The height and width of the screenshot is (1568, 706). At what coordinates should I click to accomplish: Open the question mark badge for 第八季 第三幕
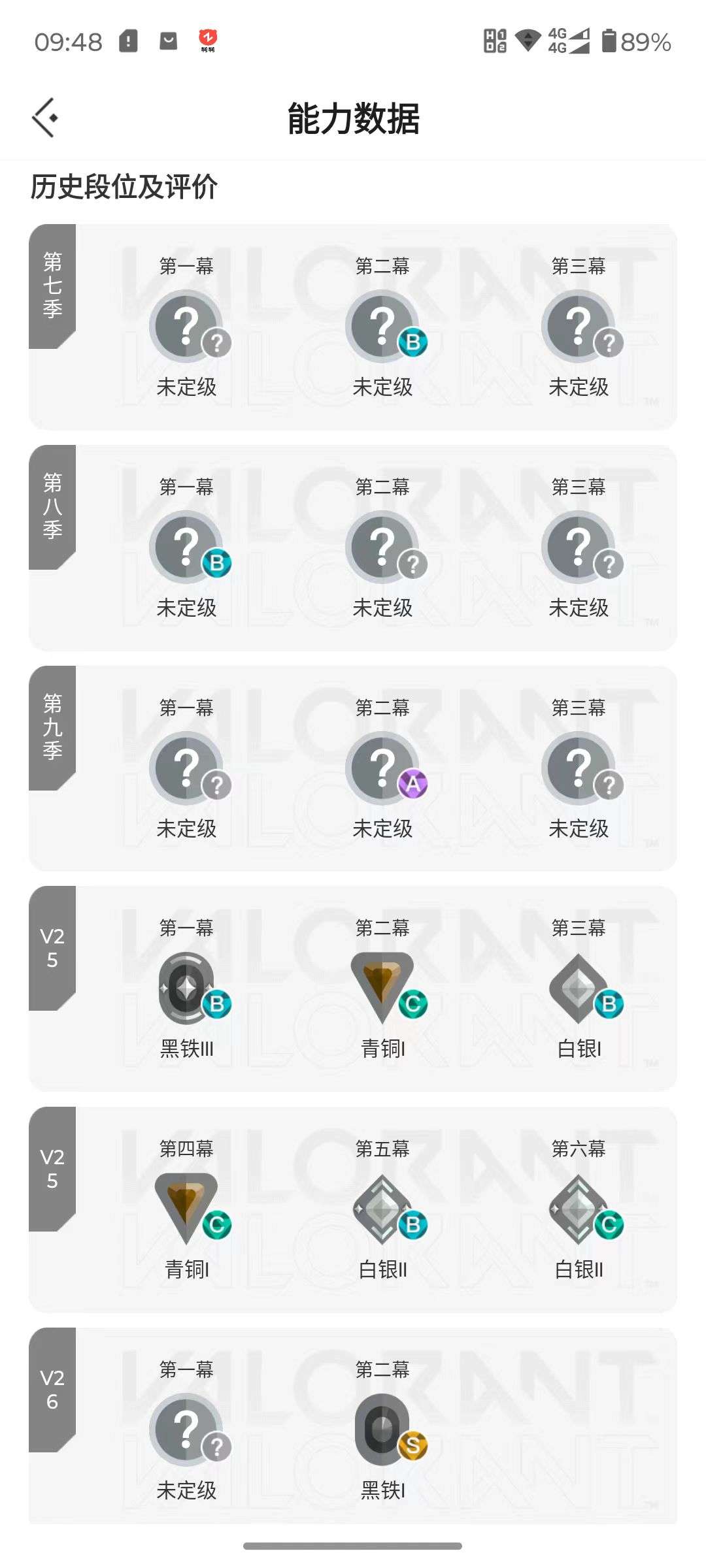click(609, 564)
